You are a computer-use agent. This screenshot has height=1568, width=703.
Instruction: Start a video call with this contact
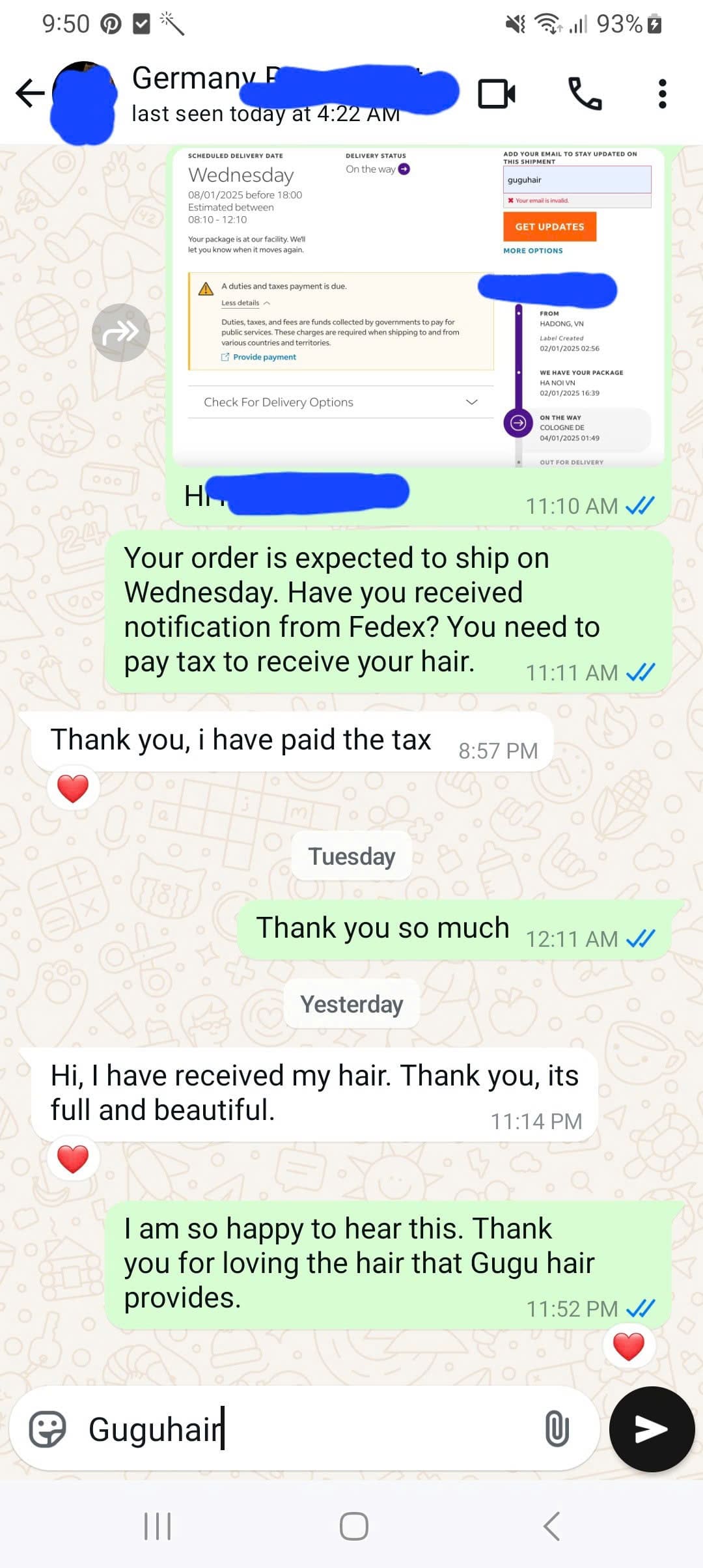tap(497, 94)
